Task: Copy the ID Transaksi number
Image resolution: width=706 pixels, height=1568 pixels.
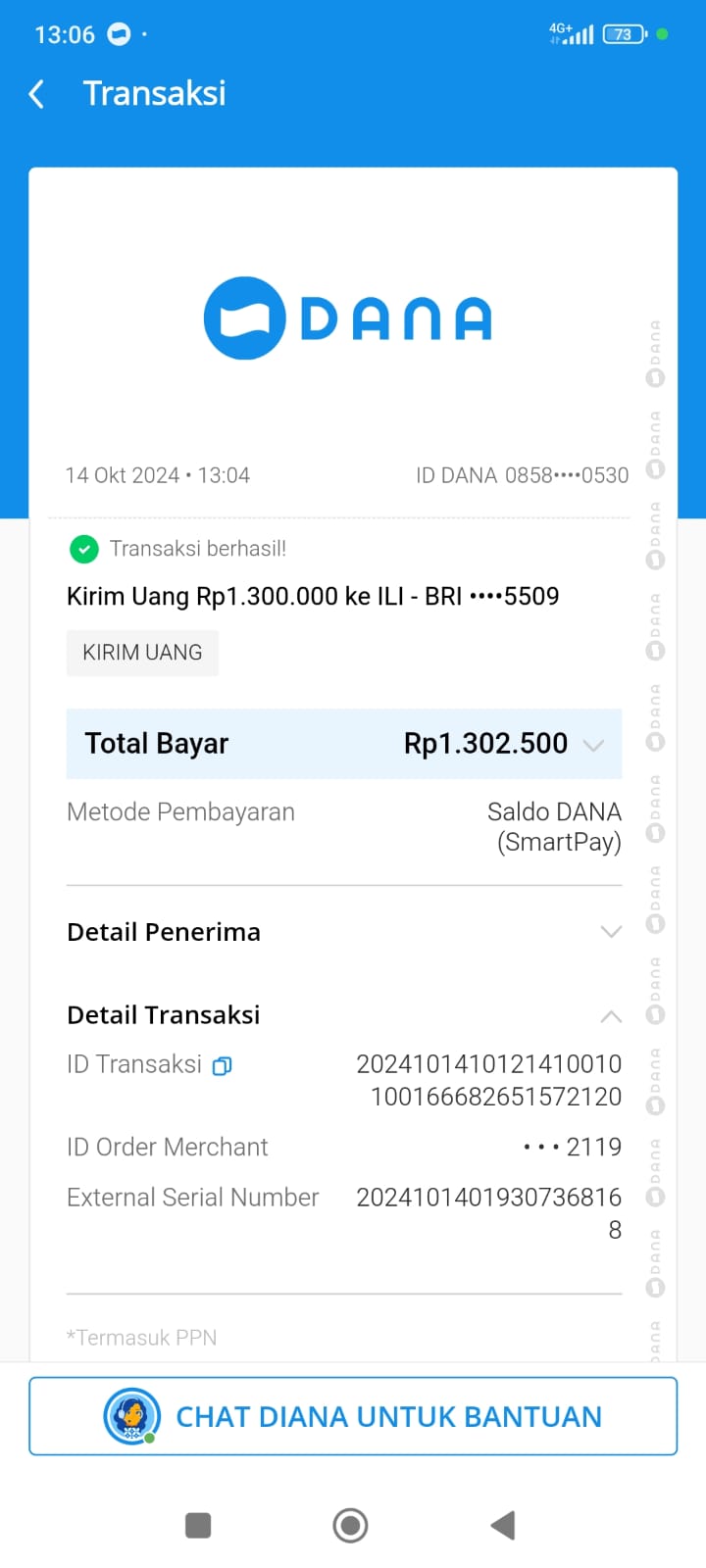Action: (223, 1066)
